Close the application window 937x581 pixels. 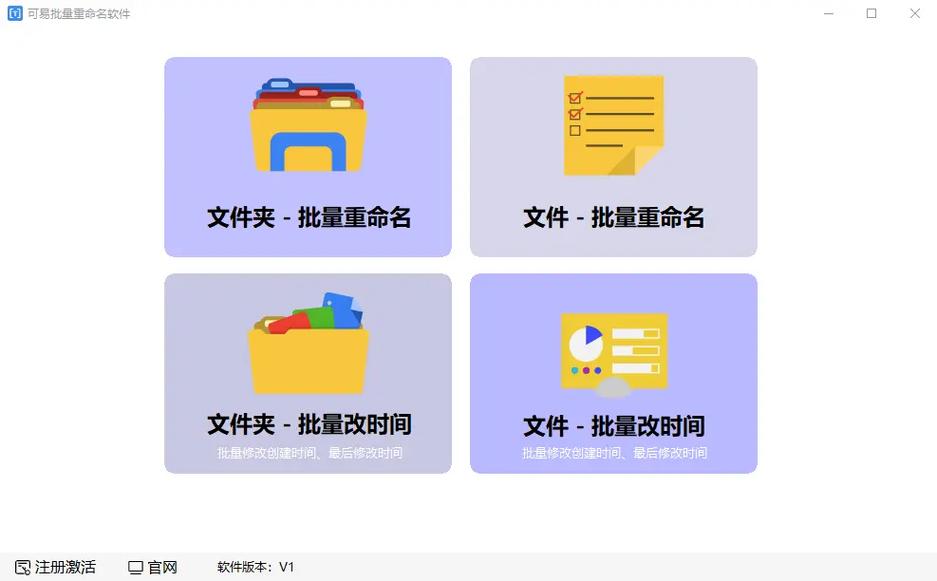pyautogui.click(x=915, y=13)
